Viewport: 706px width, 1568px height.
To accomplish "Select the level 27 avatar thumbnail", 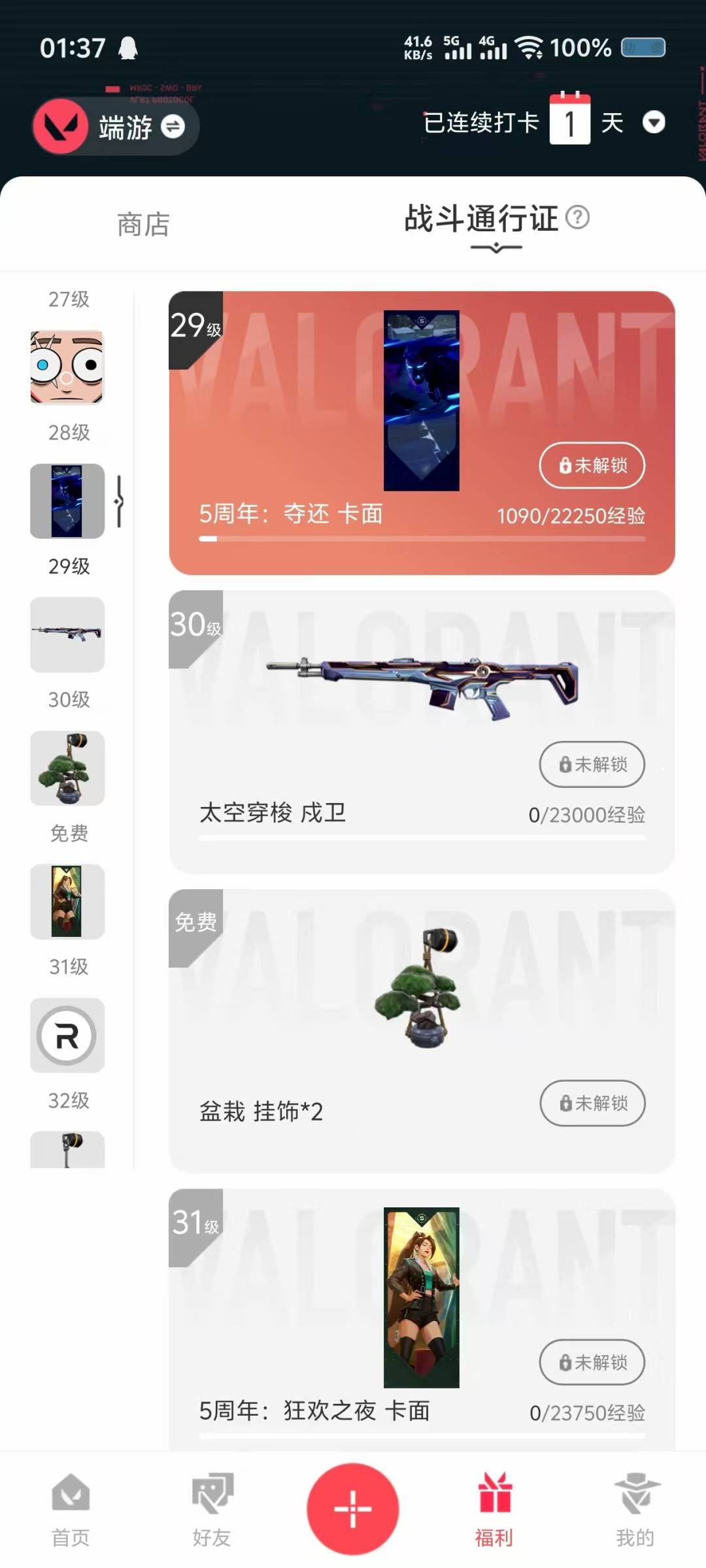I will click(x=67, y=367).
